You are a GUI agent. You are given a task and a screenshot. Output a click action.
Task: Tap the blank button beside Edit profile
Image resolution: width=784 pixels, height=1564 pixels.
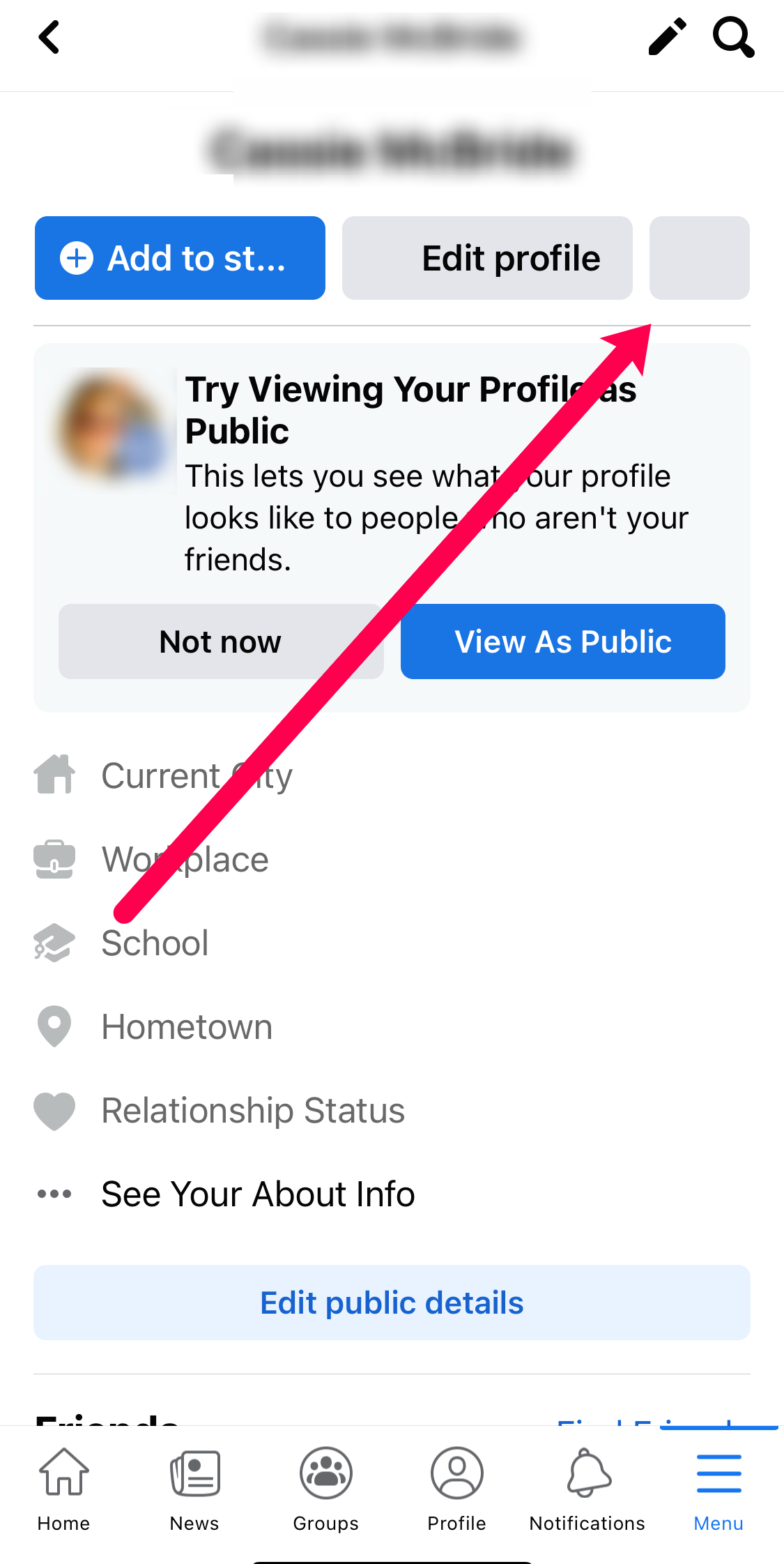pos(699,258)
